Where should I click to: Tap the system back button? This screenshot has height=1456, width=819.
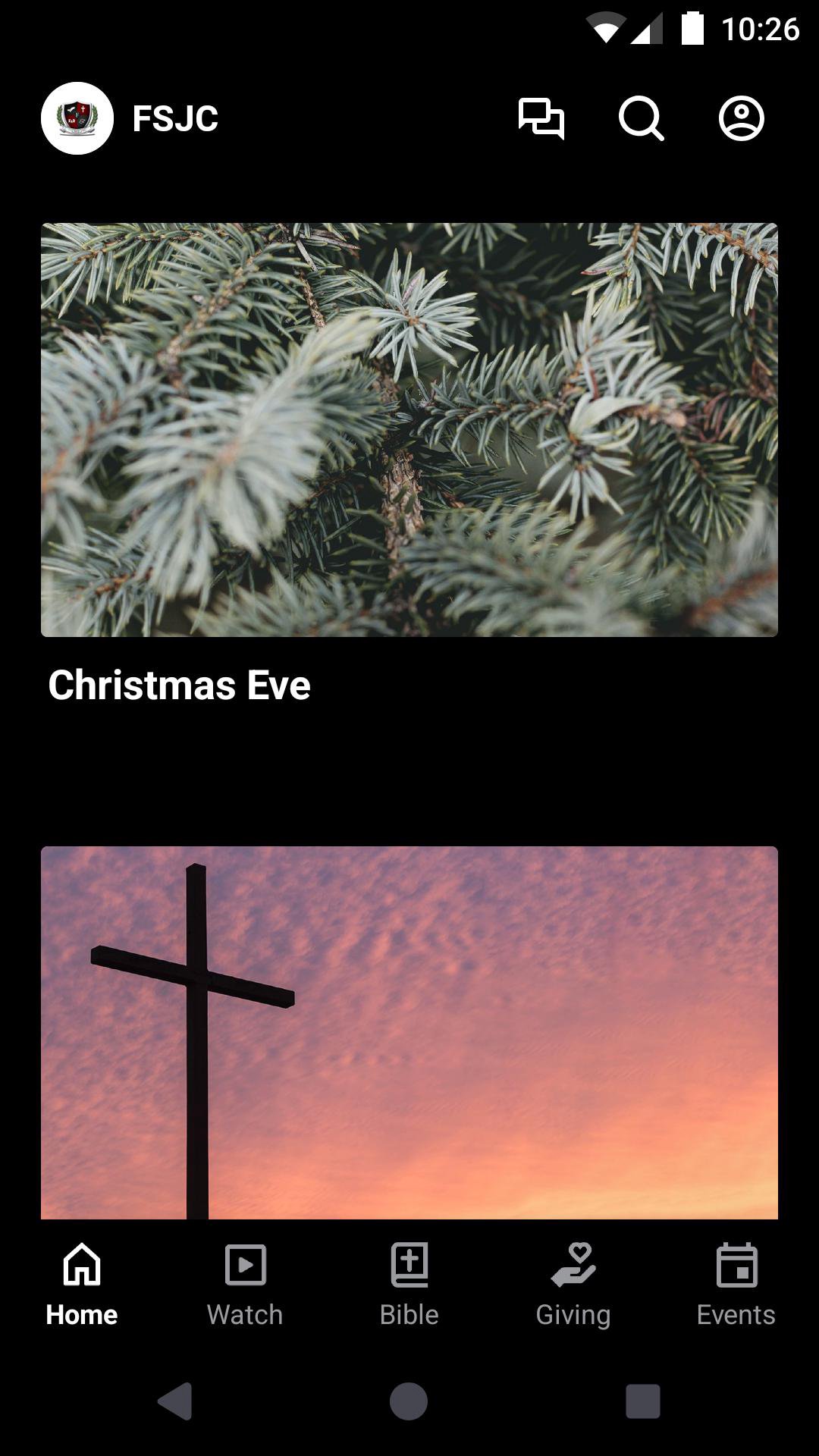pos(175,1401)
